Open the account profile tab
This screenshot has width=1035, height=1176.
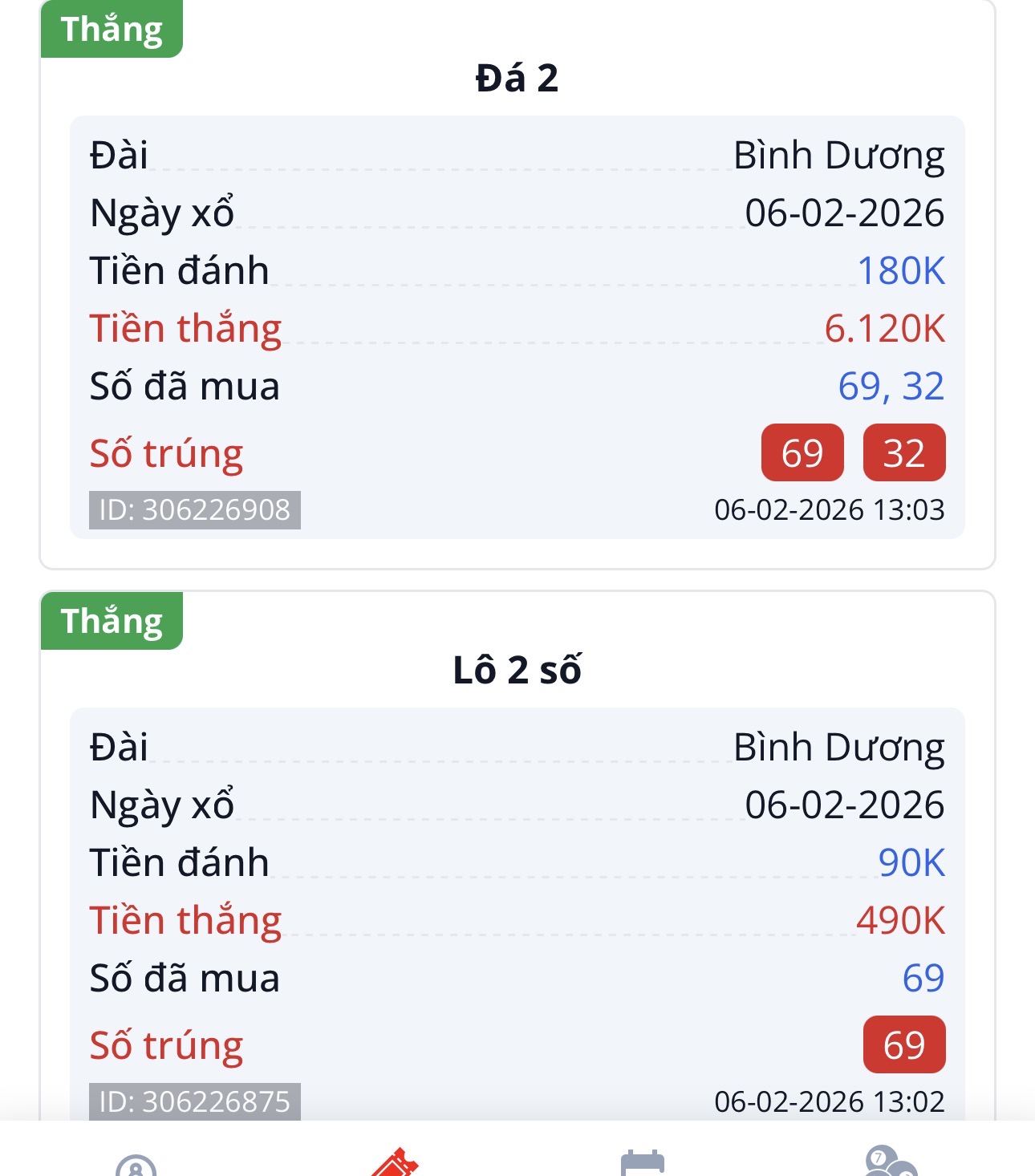point(136,1165)
